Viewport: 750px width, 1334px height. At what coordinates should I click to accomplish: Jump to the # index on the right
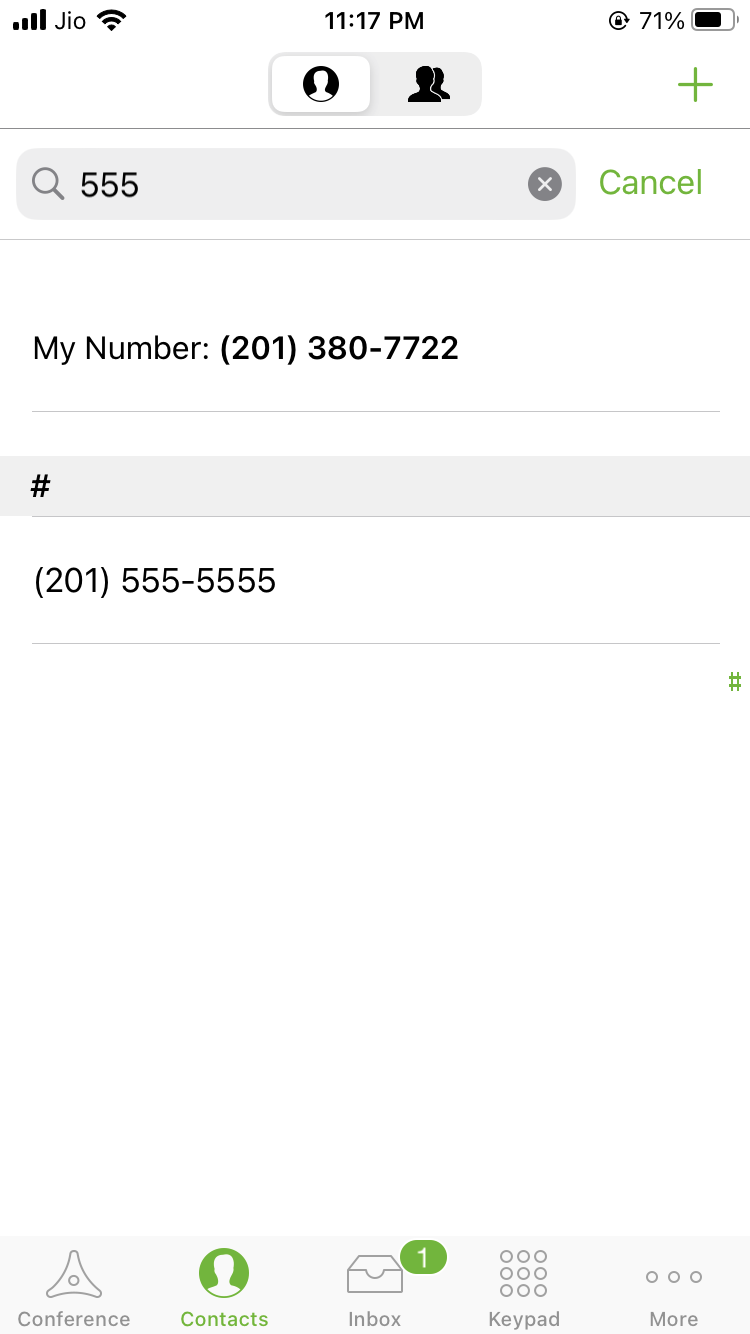[735, 682]
